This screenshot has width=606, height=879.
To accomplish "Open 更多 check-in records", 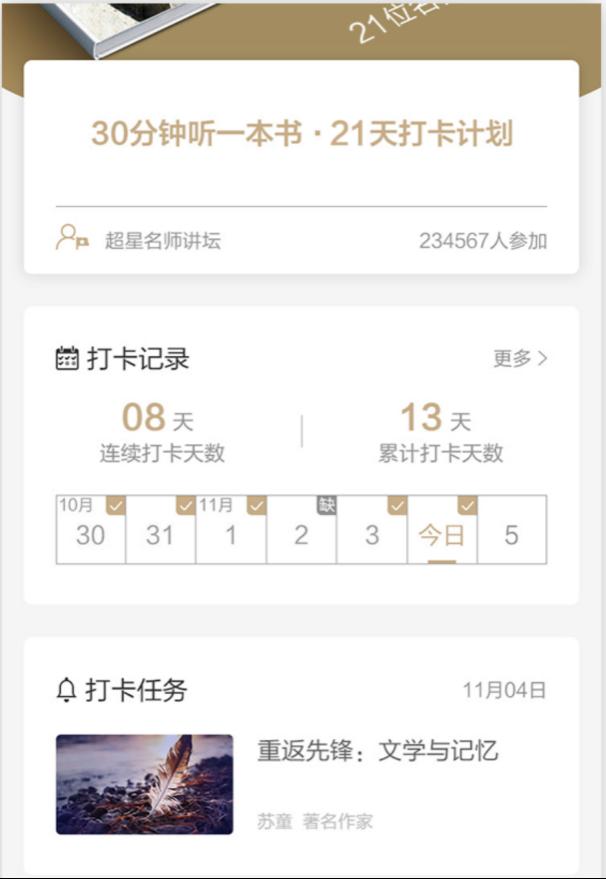I will 520,358.
